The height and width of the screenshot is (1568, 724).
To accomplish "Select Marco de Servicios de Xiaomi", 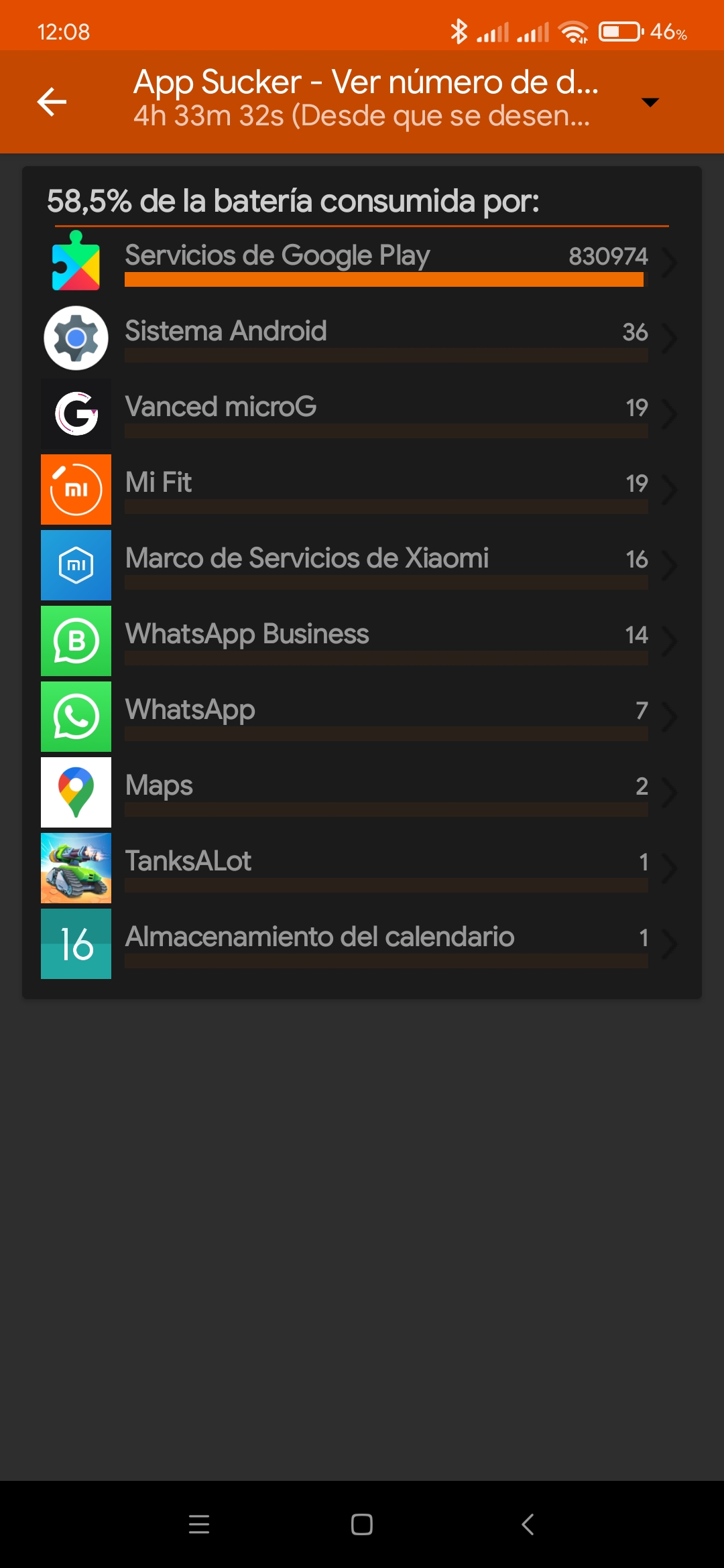I will (362, 565).
